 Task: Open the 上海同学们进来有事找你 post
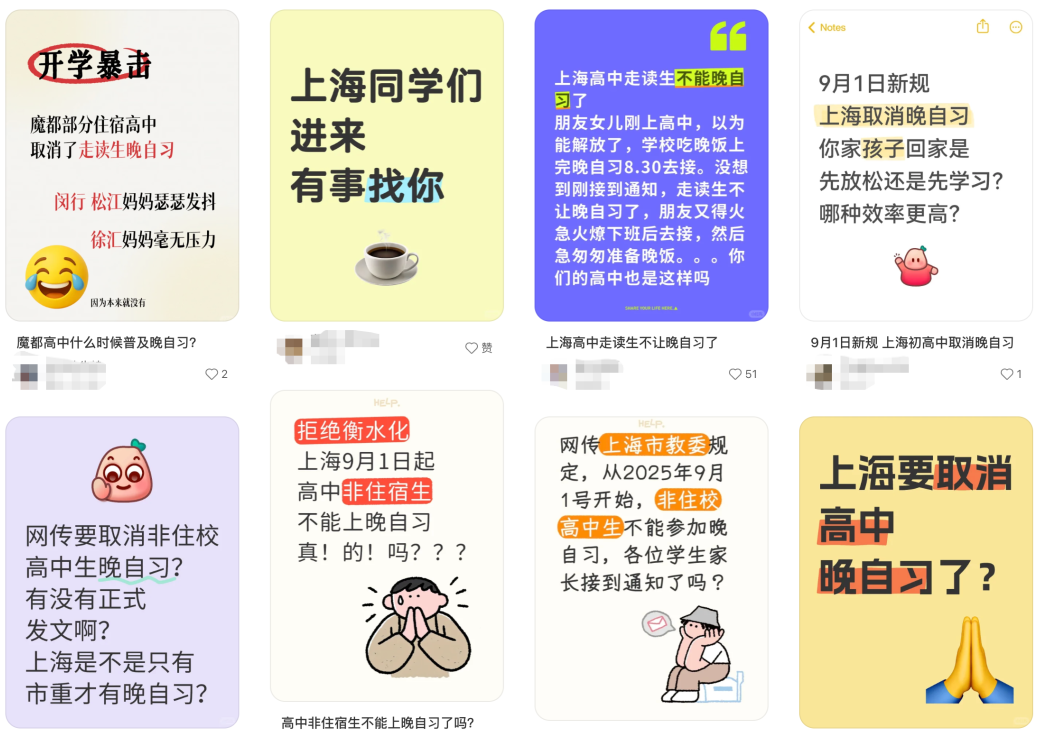386,165
